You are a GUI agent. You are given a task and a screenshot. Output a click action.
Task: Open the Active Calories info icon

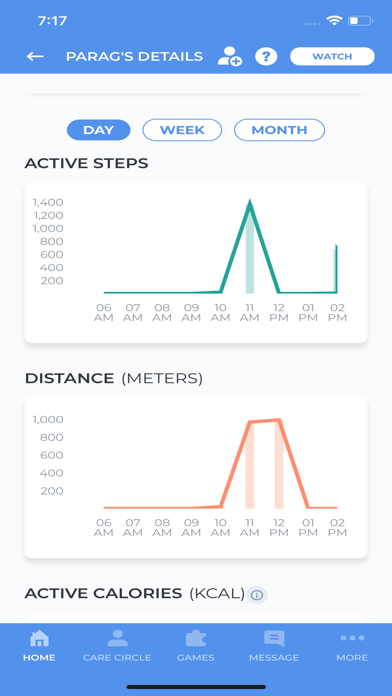click(x=257, y=595)
